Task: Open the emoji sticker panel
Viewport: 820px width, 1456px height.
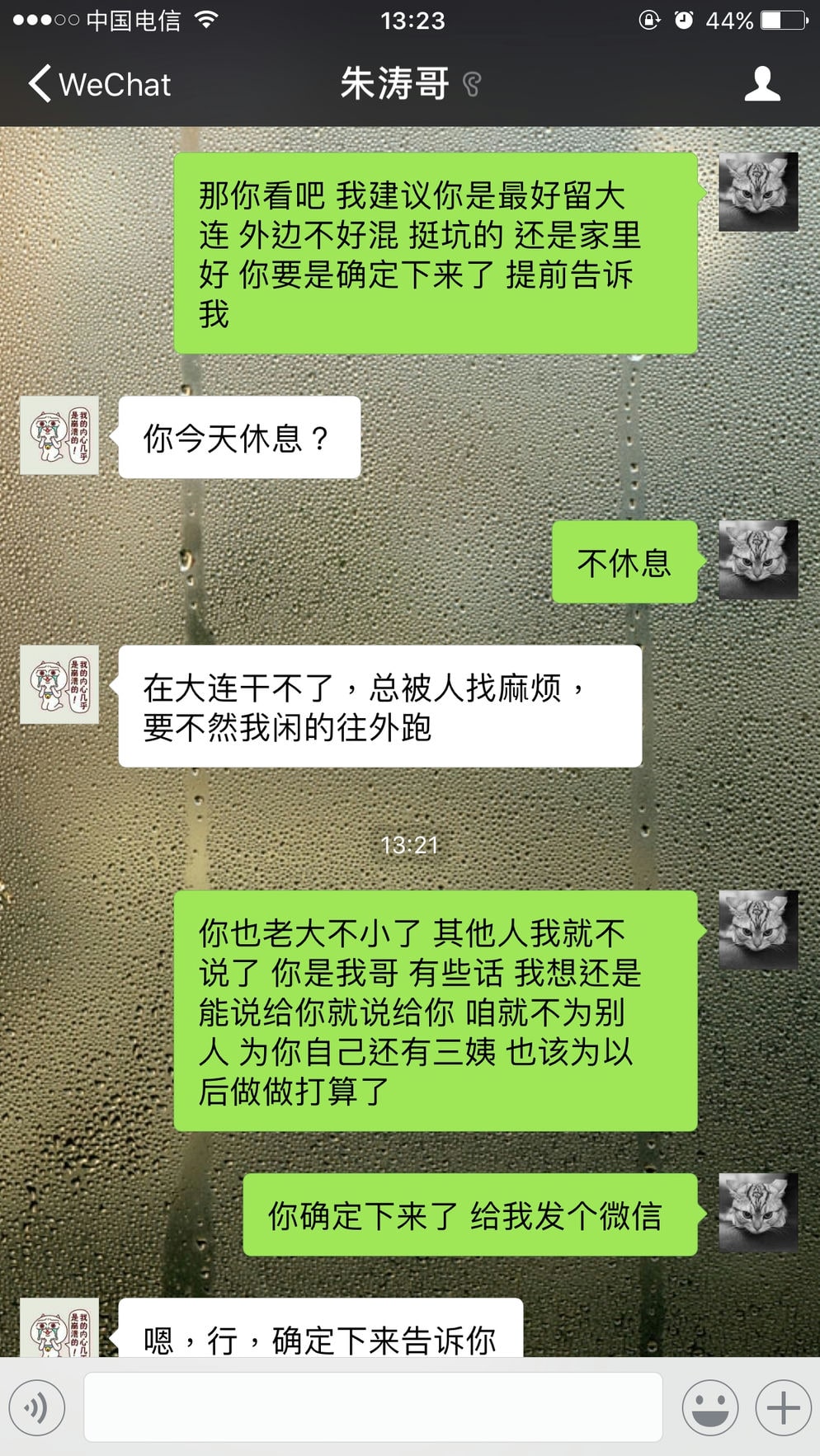Action: click(x=709, y=1407)
